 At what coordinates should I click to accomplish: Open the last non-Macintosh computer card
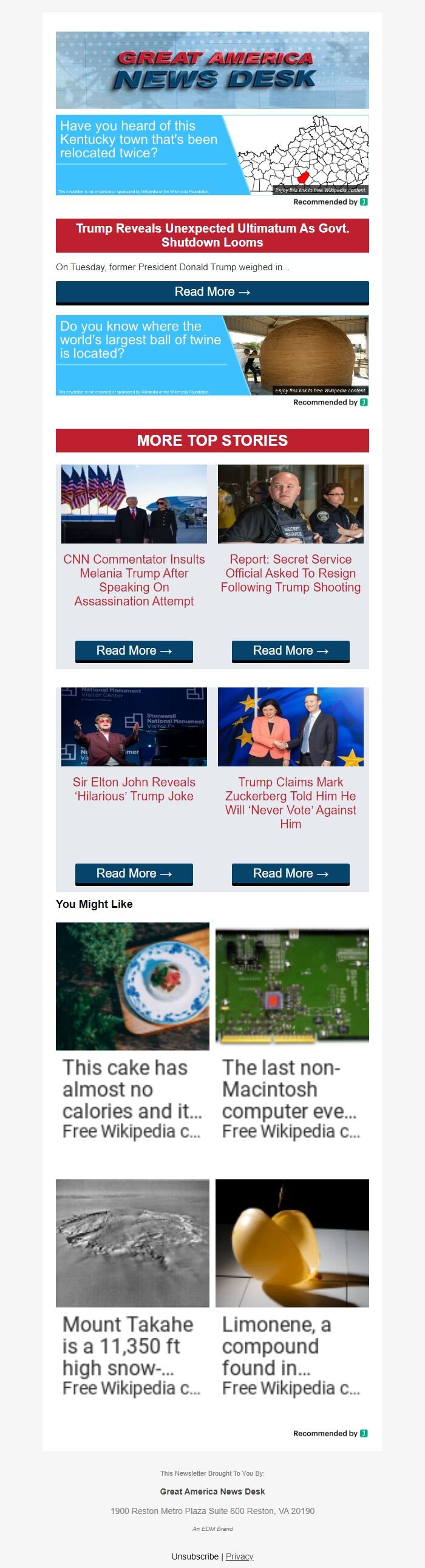coord(291,1035)
